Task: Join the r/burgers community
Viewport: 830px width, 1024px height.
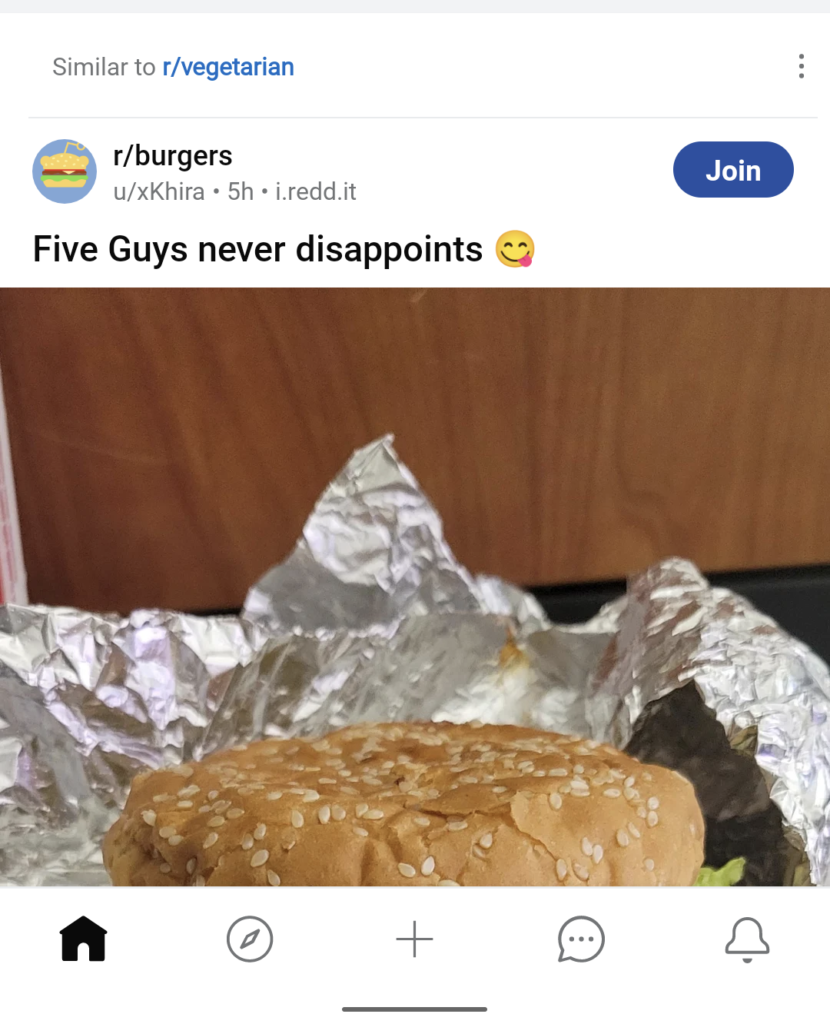Action: tap(733, 170)
